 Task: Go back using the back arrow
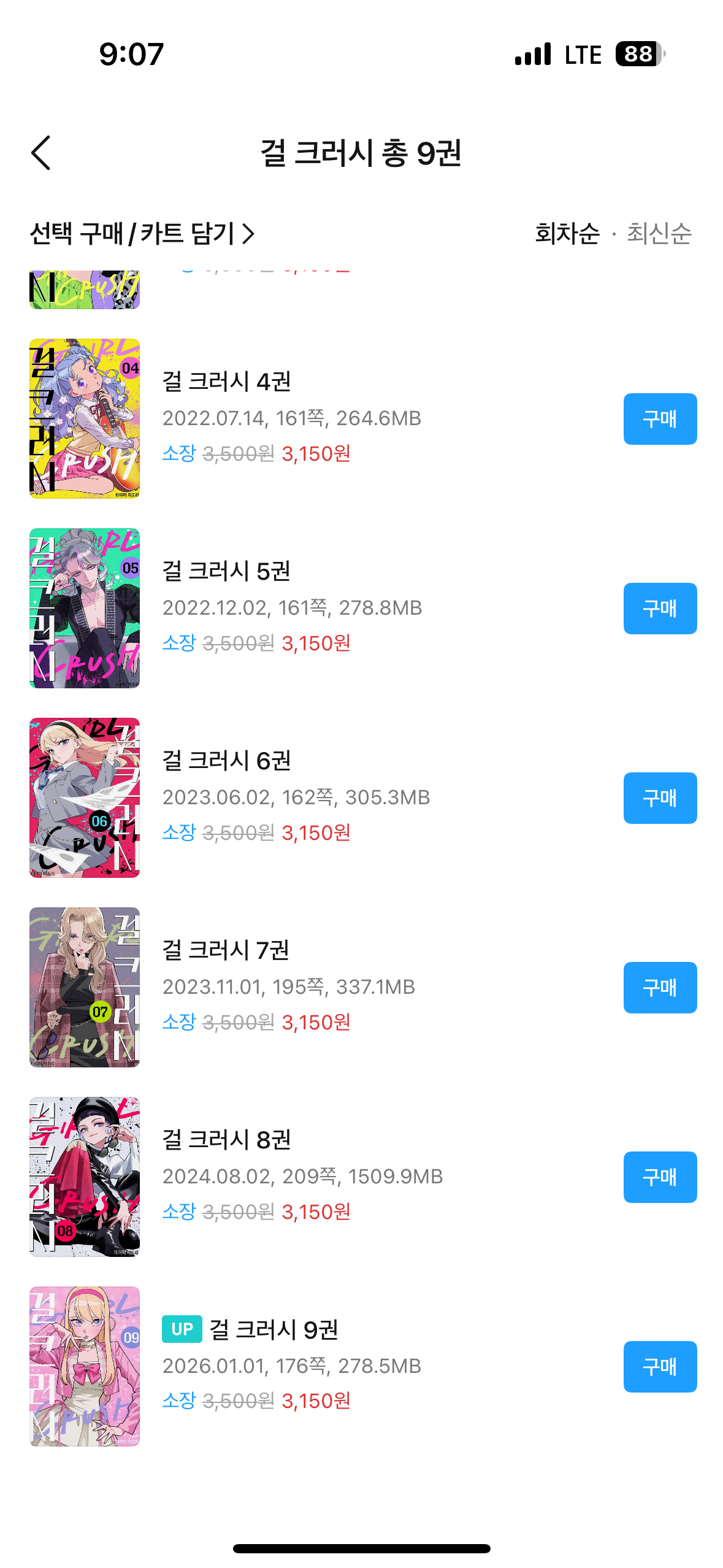(40, 153)
